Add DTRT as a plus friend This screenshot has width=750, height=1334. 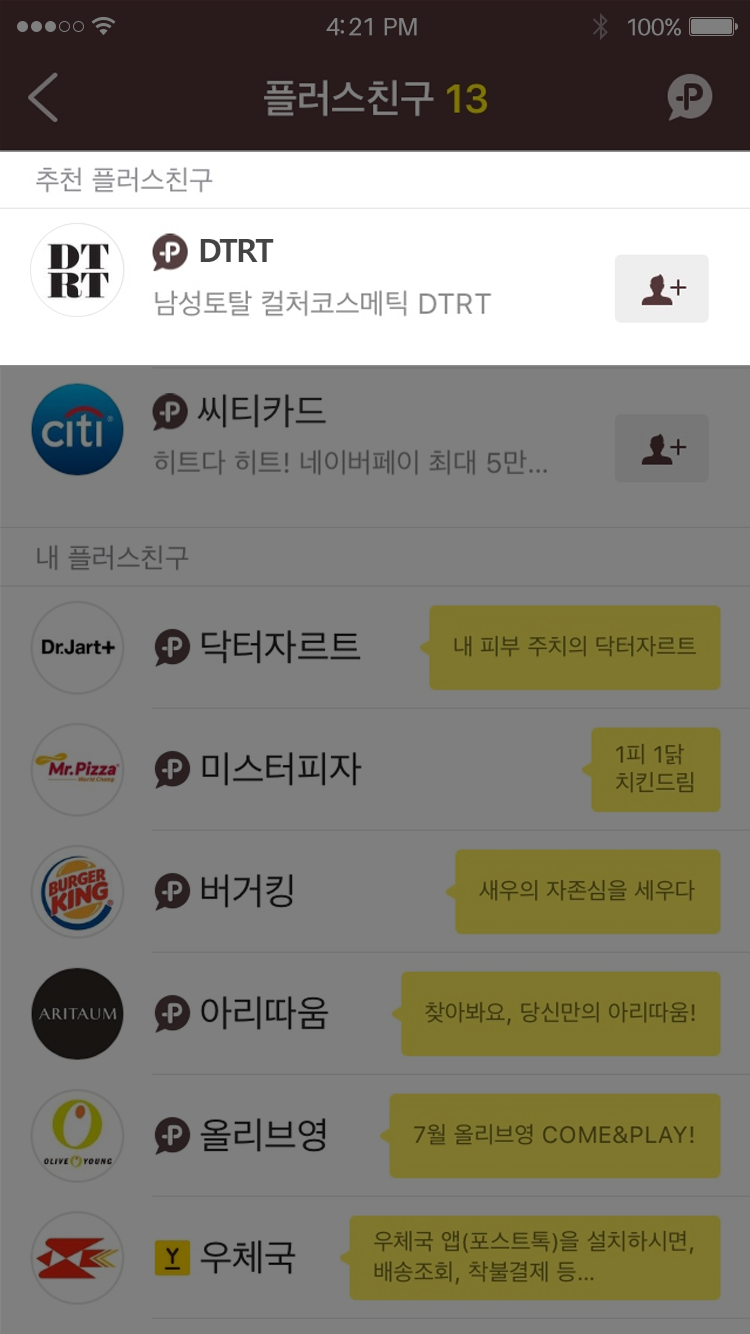click(x=661, y=289)
